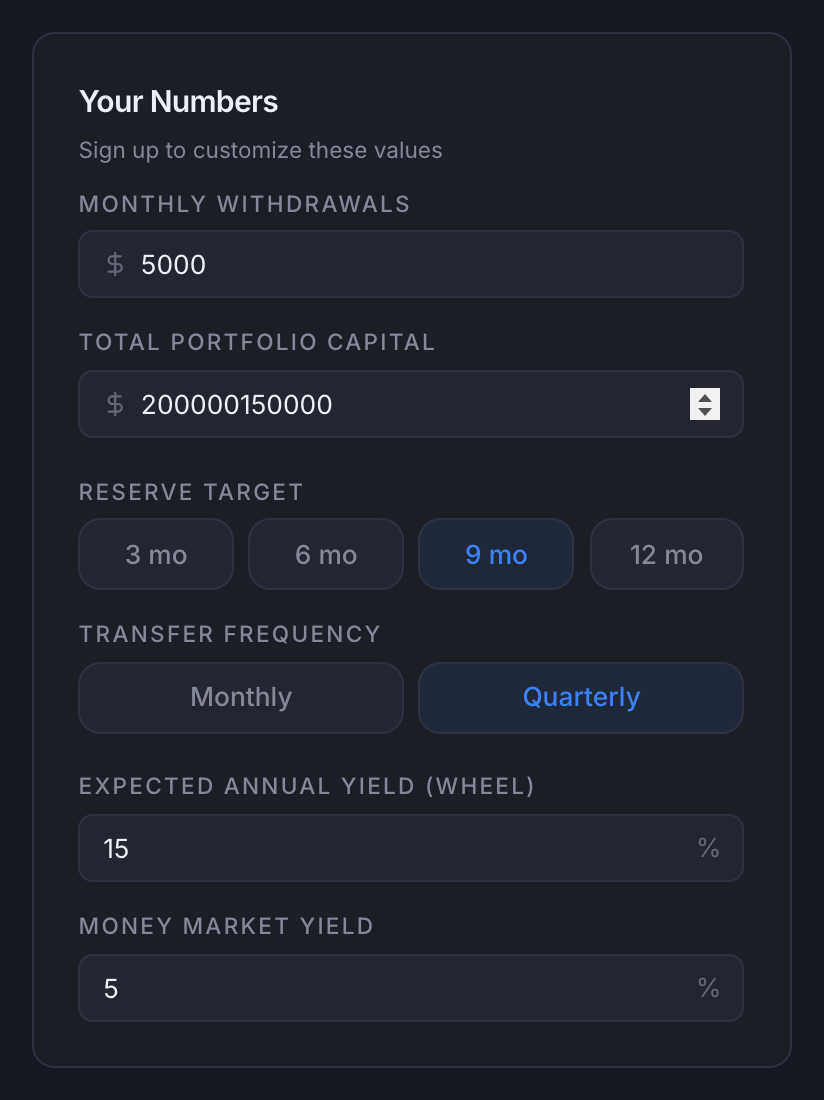824x1100 pixels.
Task: Click the Reserve Target section label
Action: tap(190, 492)
